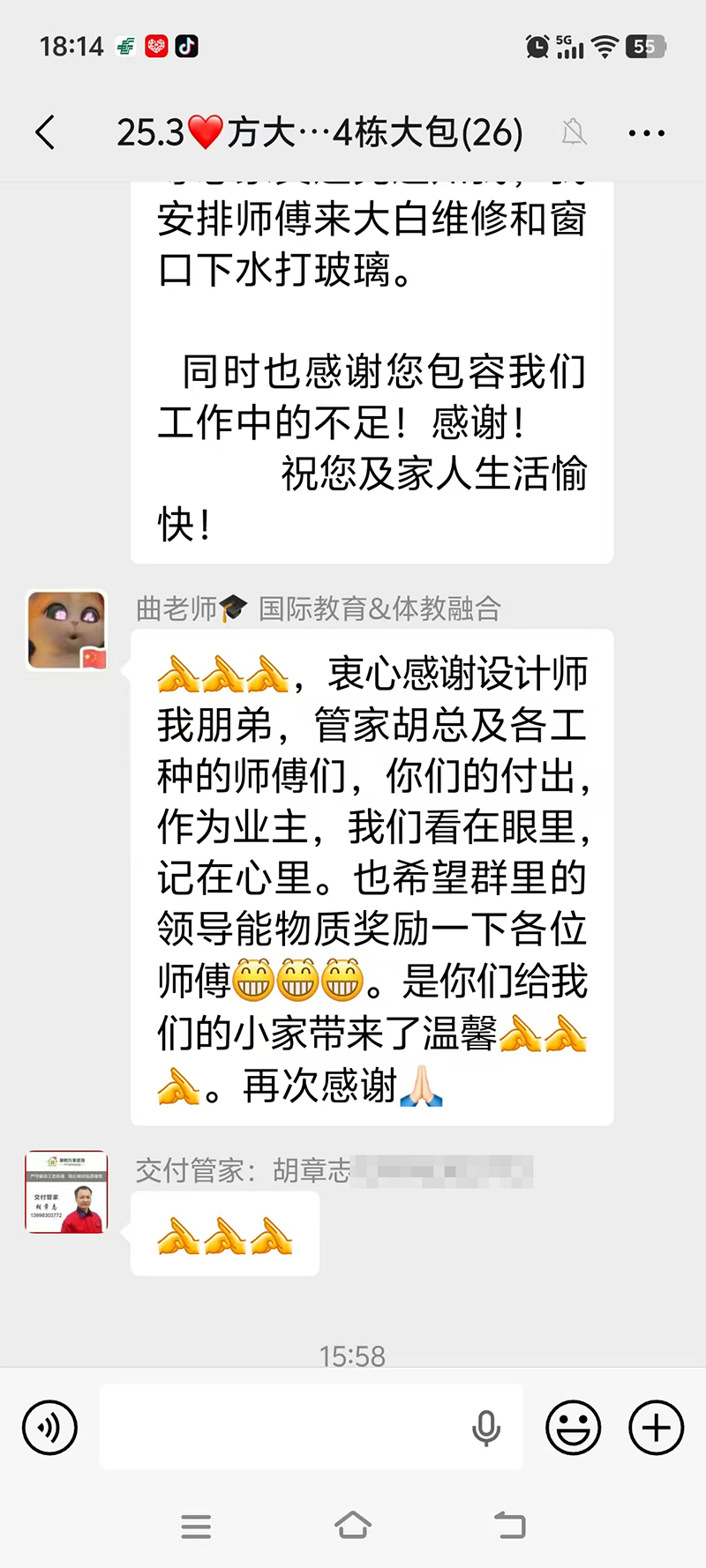Screen dimensions: 706x1568
Task: Switch to voice message input
Action: point(50,1428)
